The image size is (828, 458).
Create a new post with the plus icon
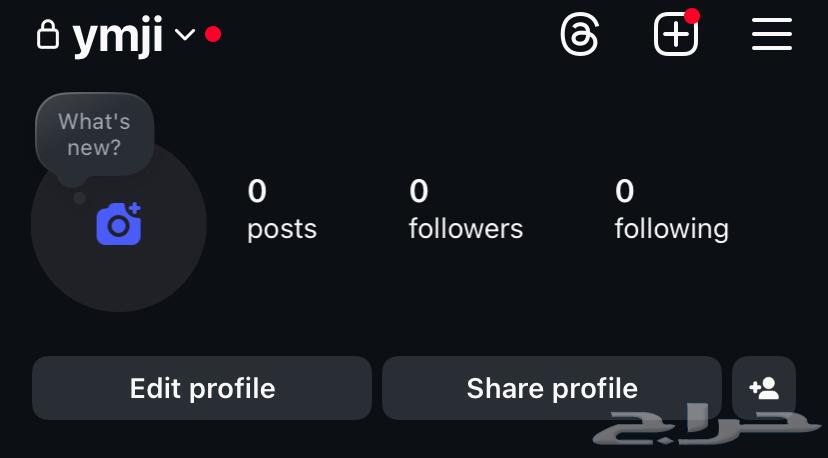tap(676, 35)
